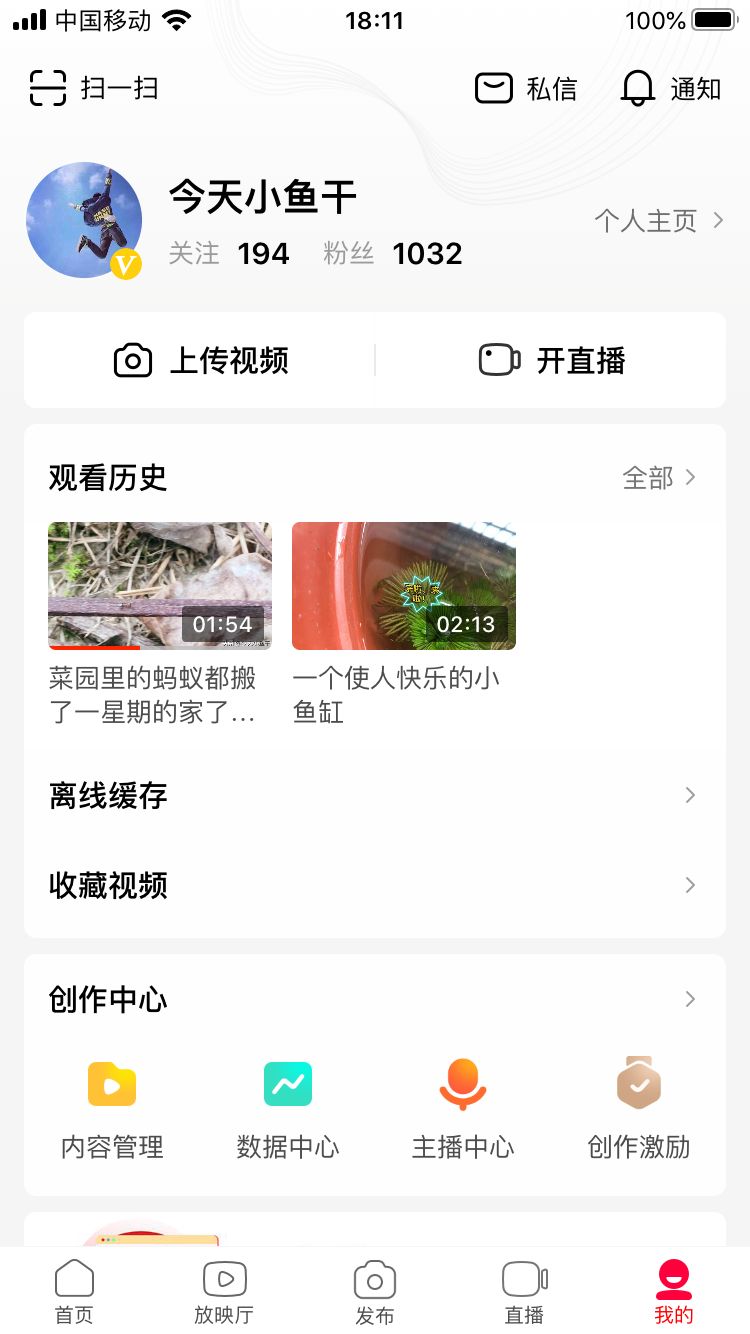Play the 小鱼缸 fish tank video thumbnail

pyautogui.click(x=404, y=585)
